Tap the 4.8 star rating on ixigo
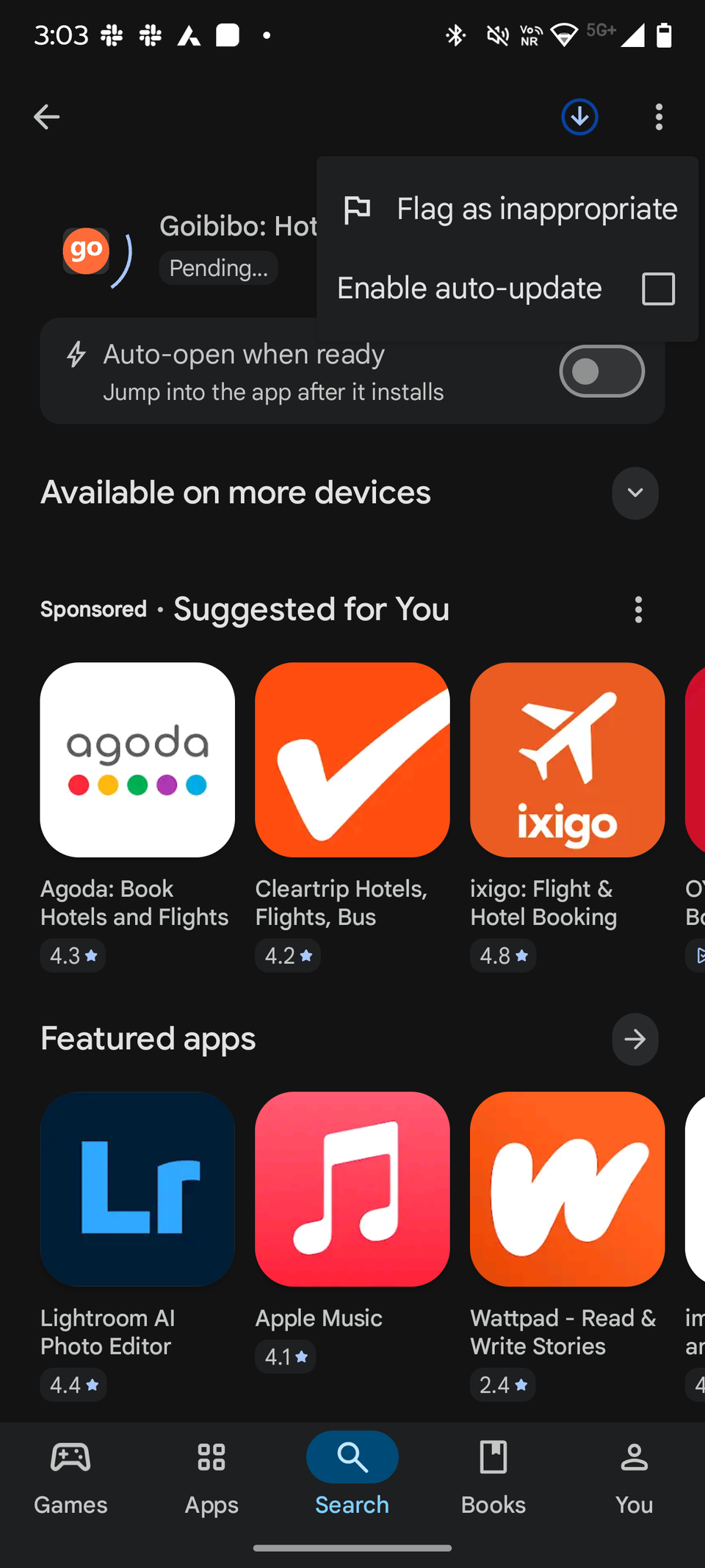 tap(502, 955)
